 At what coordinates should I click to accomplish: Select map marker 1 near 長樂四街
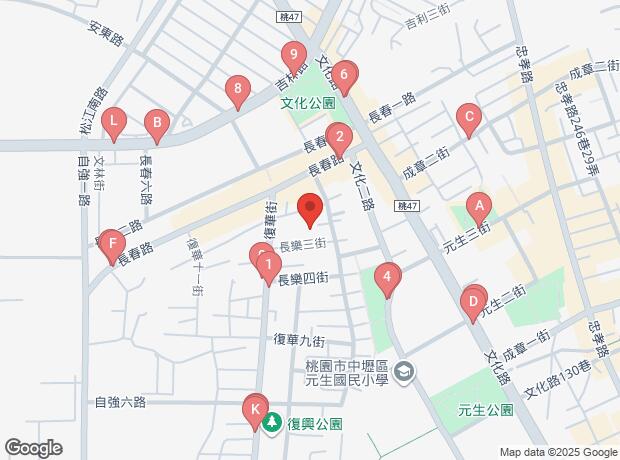click(267, 266)
